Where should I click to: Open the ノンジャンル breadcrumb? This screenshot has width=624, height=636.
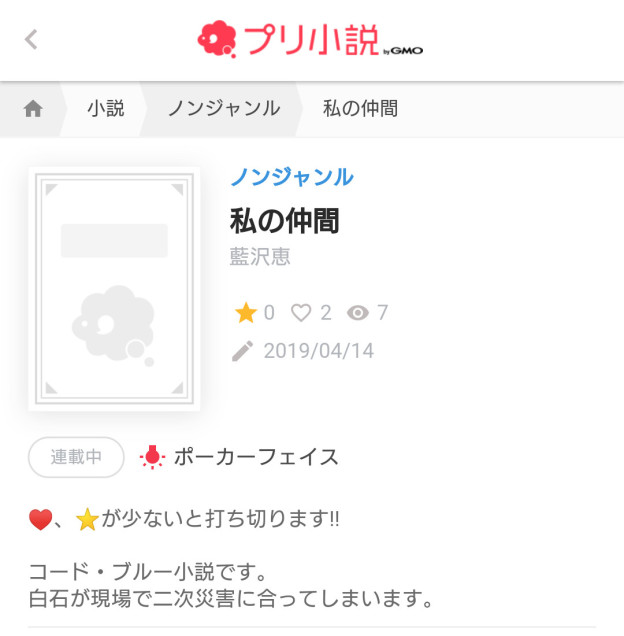[223, 109]
